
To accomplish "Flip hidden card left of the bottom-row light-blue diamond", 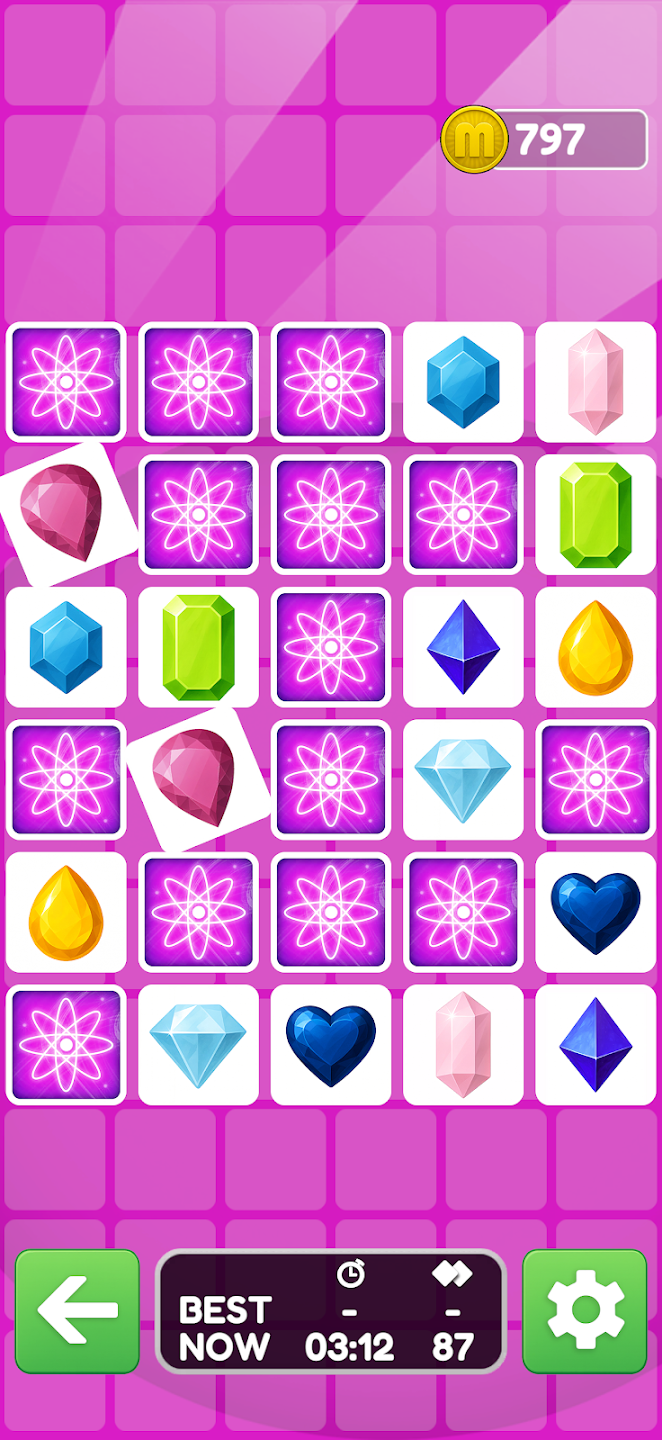I will pos(66,1045).
